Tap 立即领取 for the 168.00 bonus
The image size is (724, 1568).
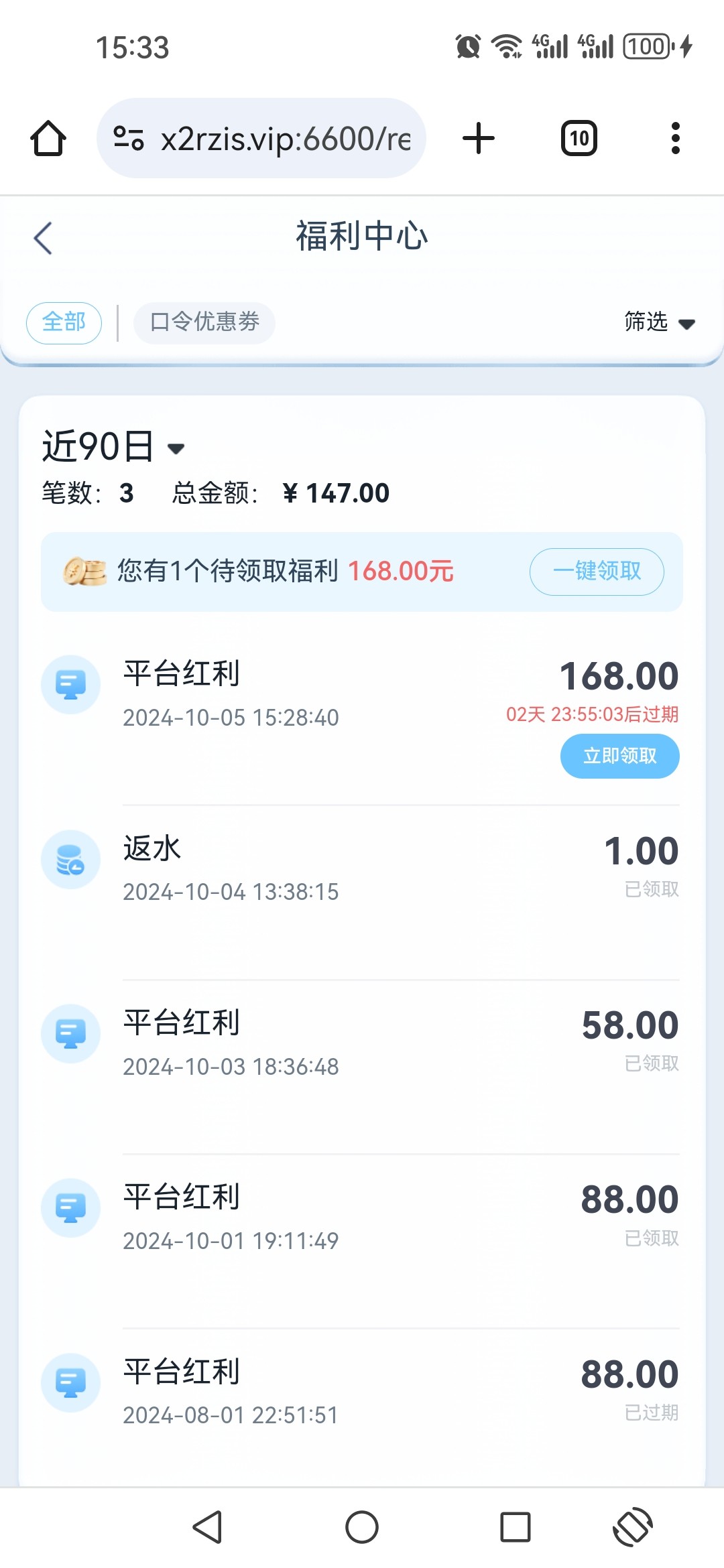(620, 756)
